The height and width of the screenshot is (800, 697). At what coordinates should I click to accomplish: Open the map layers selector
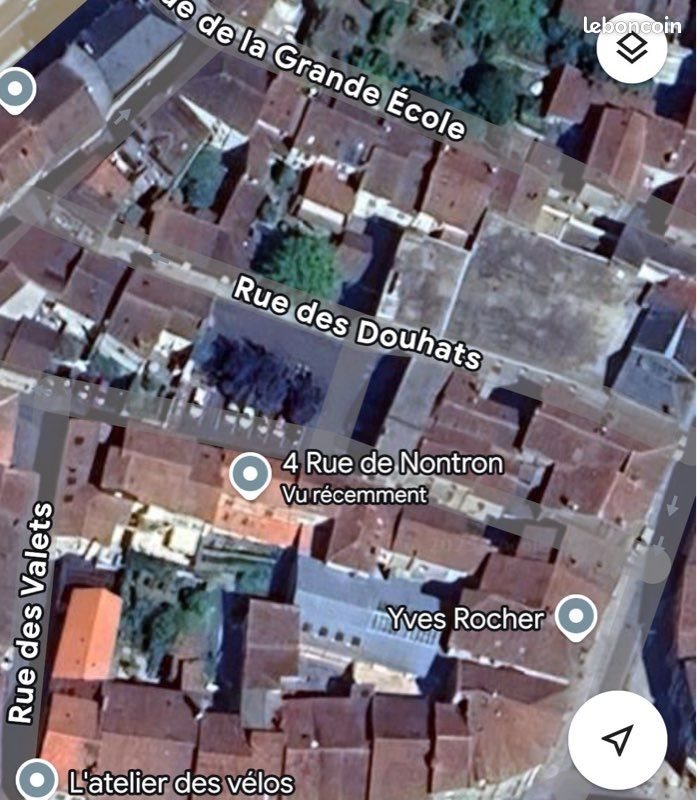point(631,50)
